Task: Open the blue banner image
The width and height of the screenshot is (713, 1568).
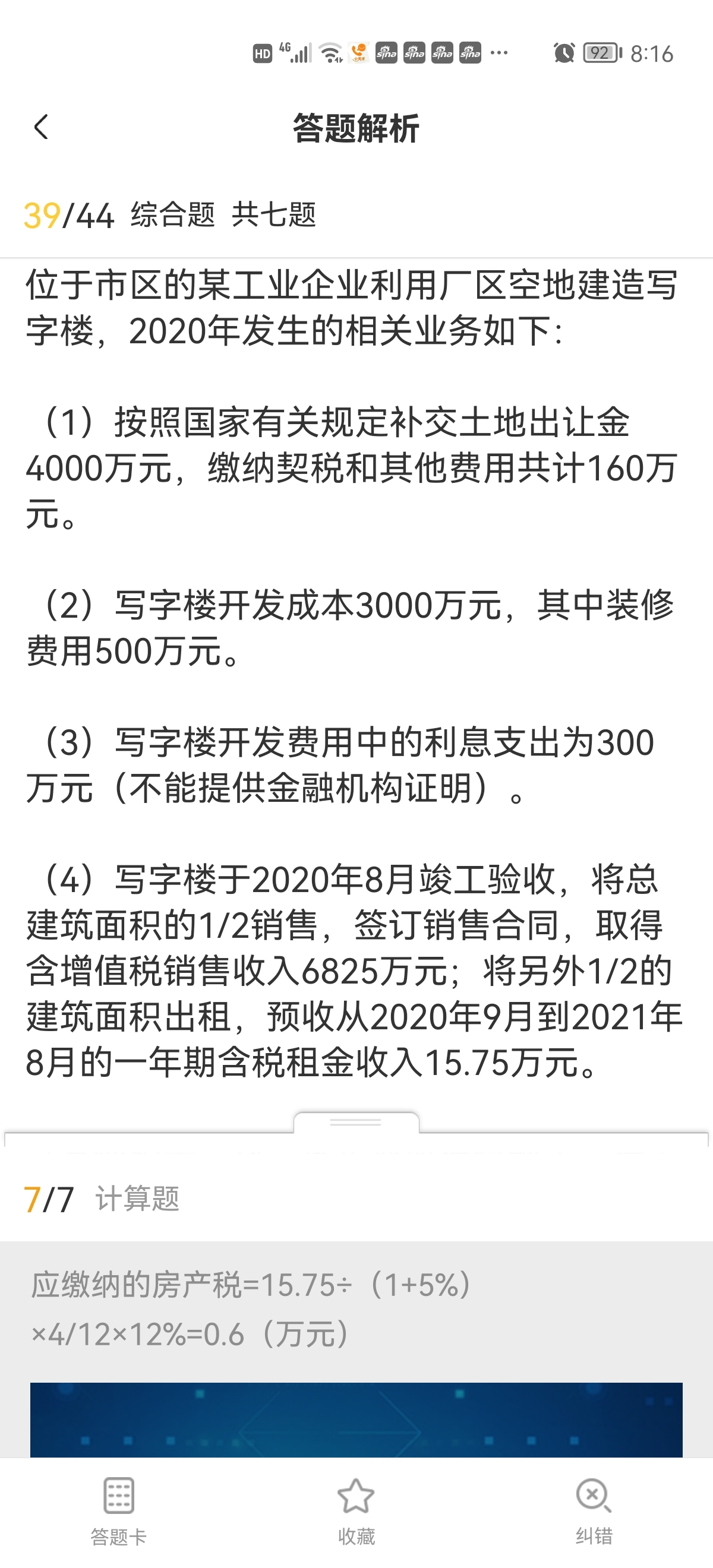Action: 356,1420
